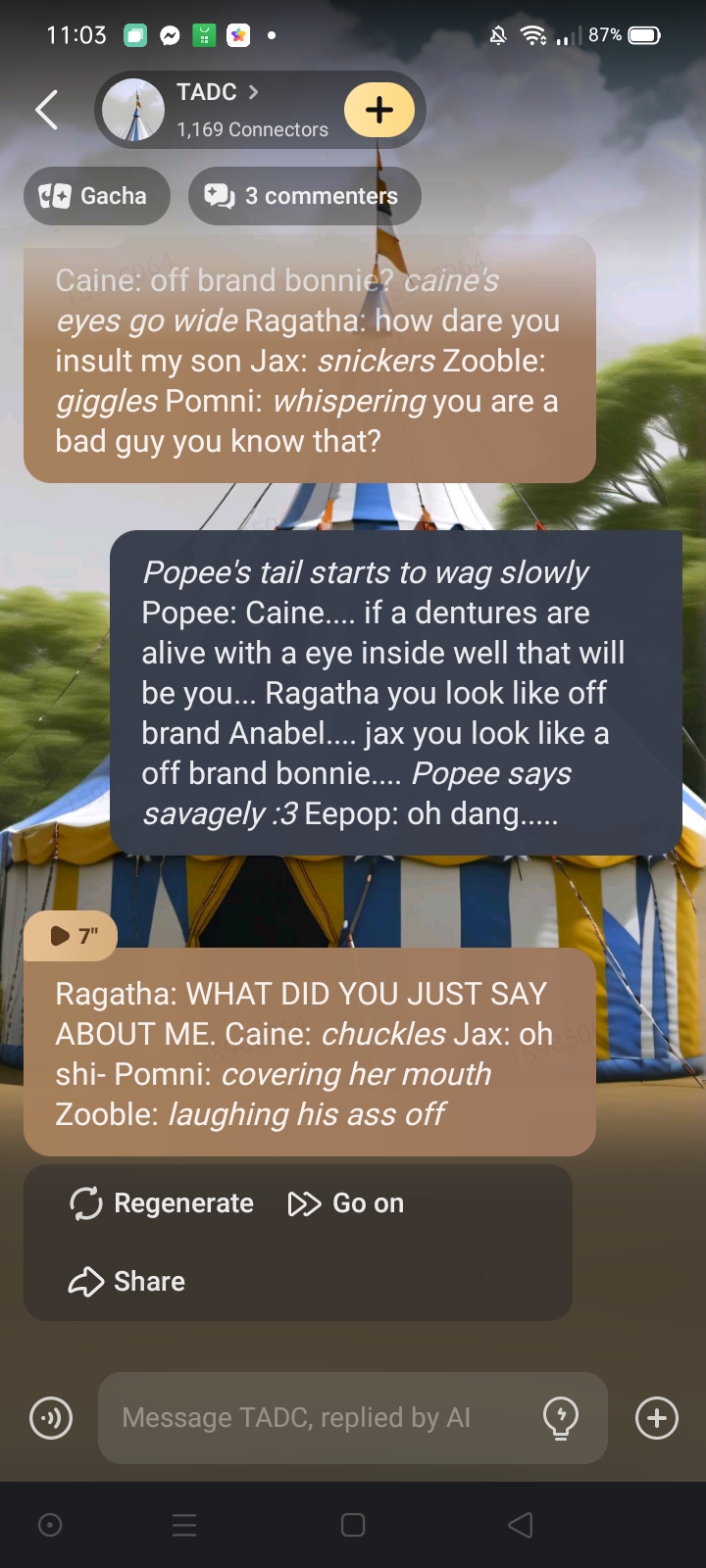Switch to voice input mode
Screen dimensions: 706x1568
click(x=51, y=1418)
